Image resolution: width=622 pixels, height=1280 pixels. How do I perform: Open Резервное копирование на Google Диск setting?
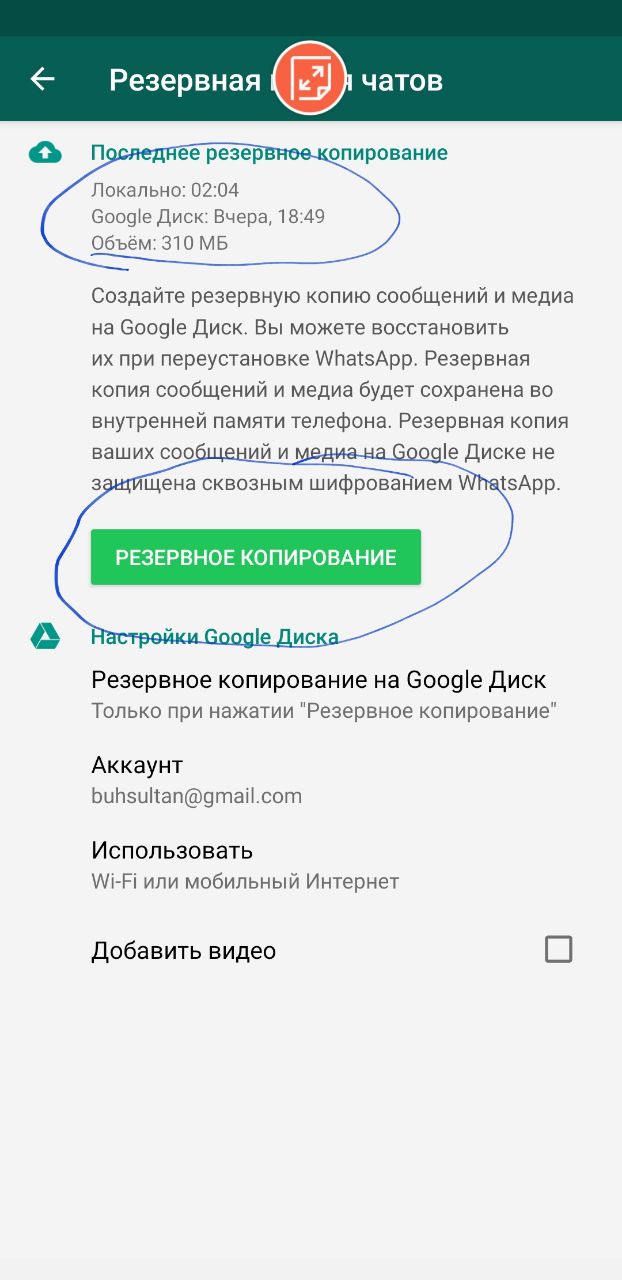tap(320, 695)
